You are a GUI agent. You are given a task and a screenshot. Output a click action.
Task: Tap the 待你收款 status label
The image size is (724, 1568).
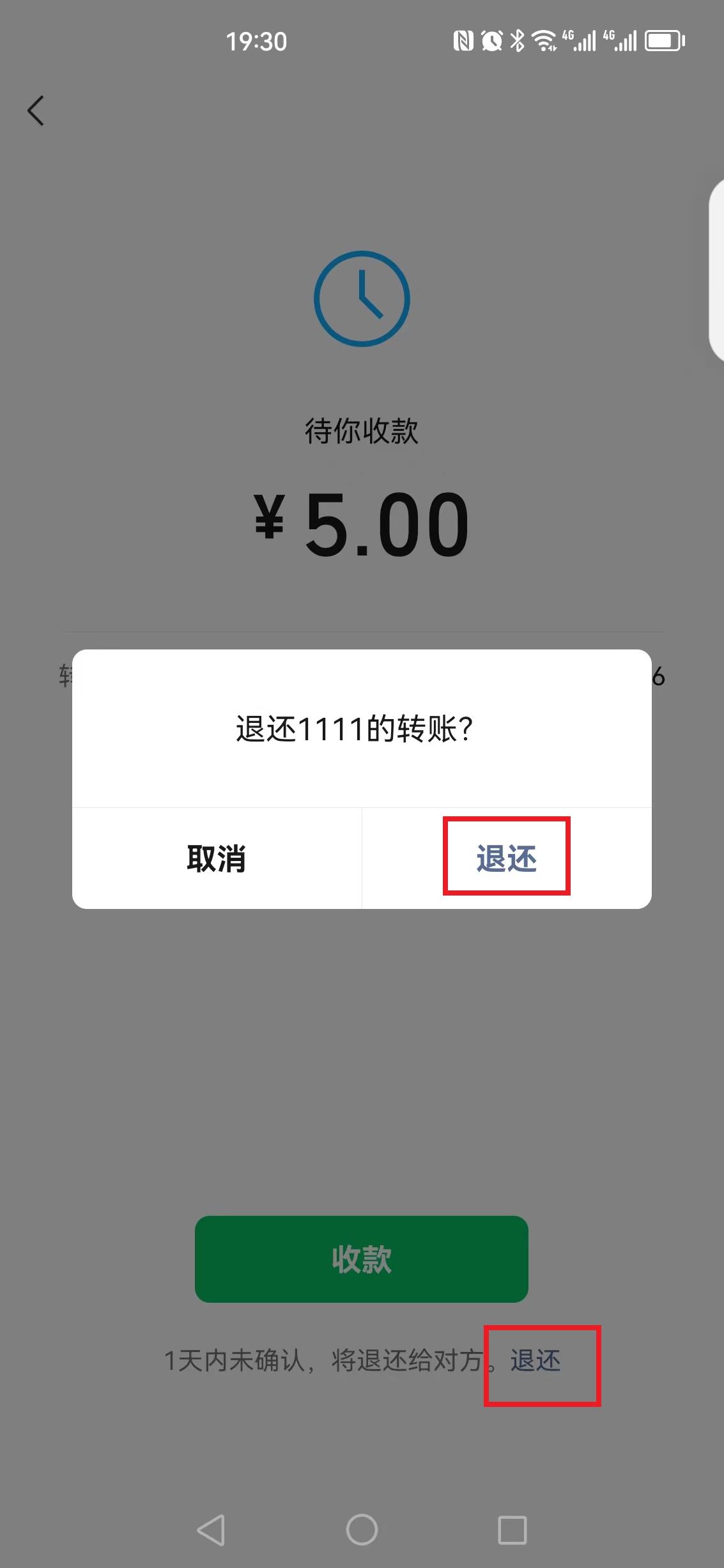coord(362,430)
